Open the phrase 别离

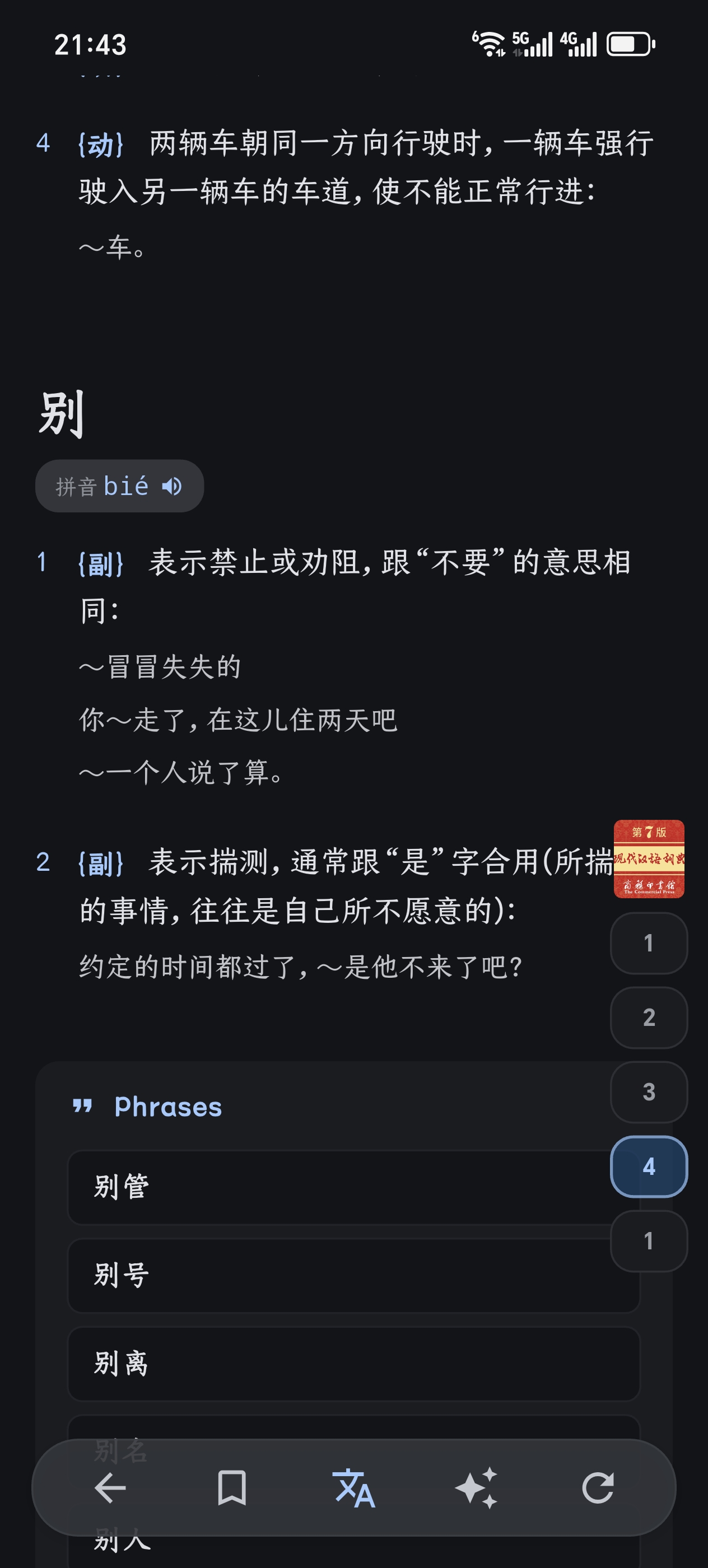point(341,1364)
